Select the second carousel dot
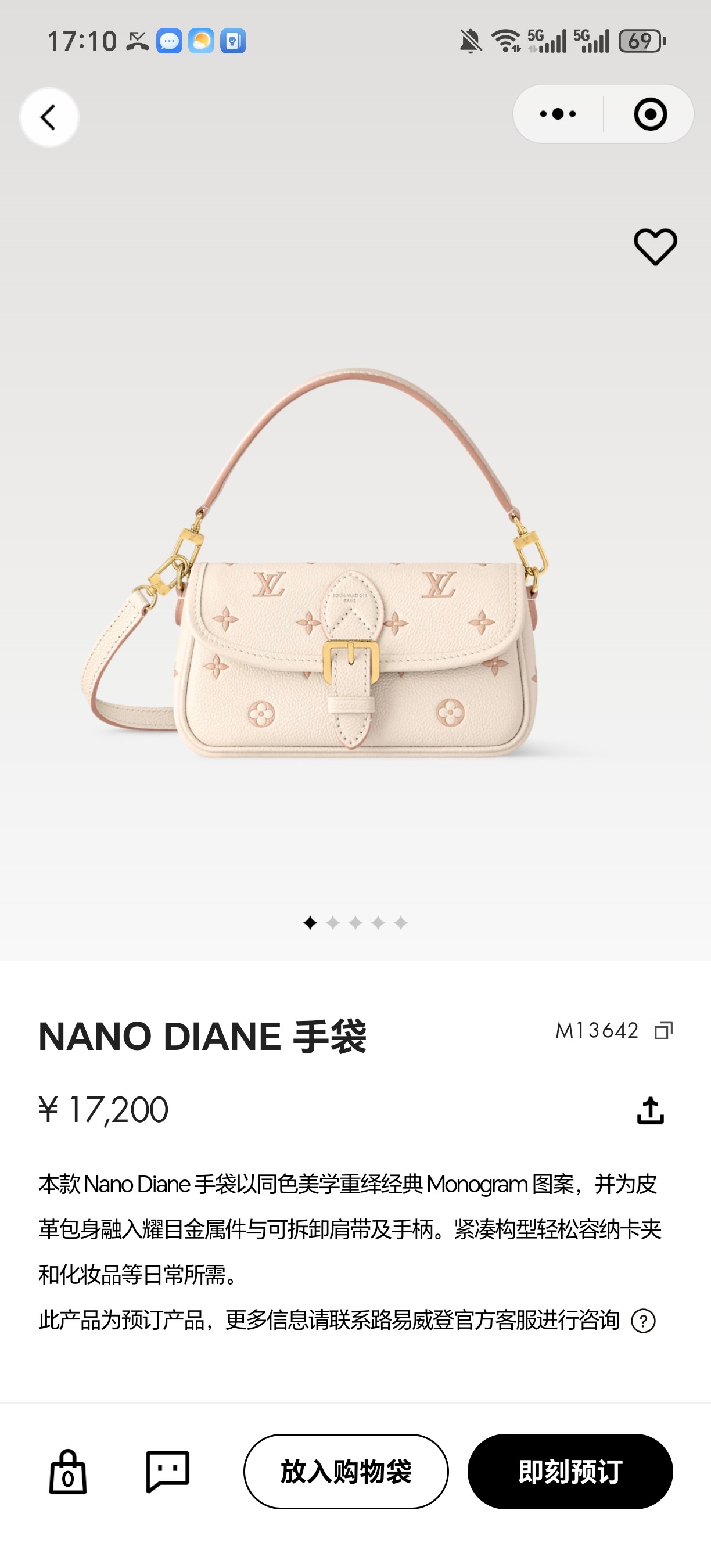The image size is (711, 1568). [x=333, y=922]
